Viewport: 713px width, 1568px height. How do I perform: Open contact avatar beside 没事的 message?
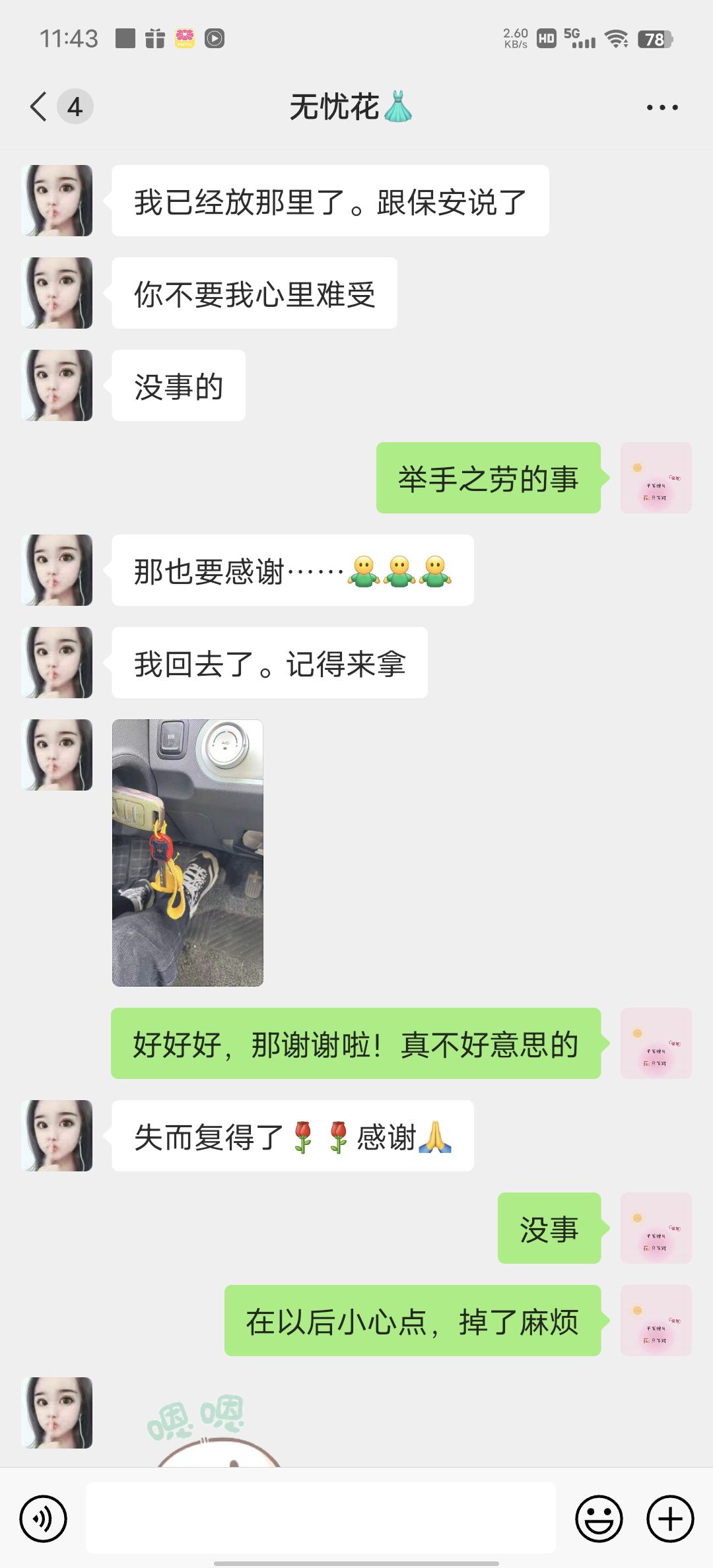coord(57,385)
